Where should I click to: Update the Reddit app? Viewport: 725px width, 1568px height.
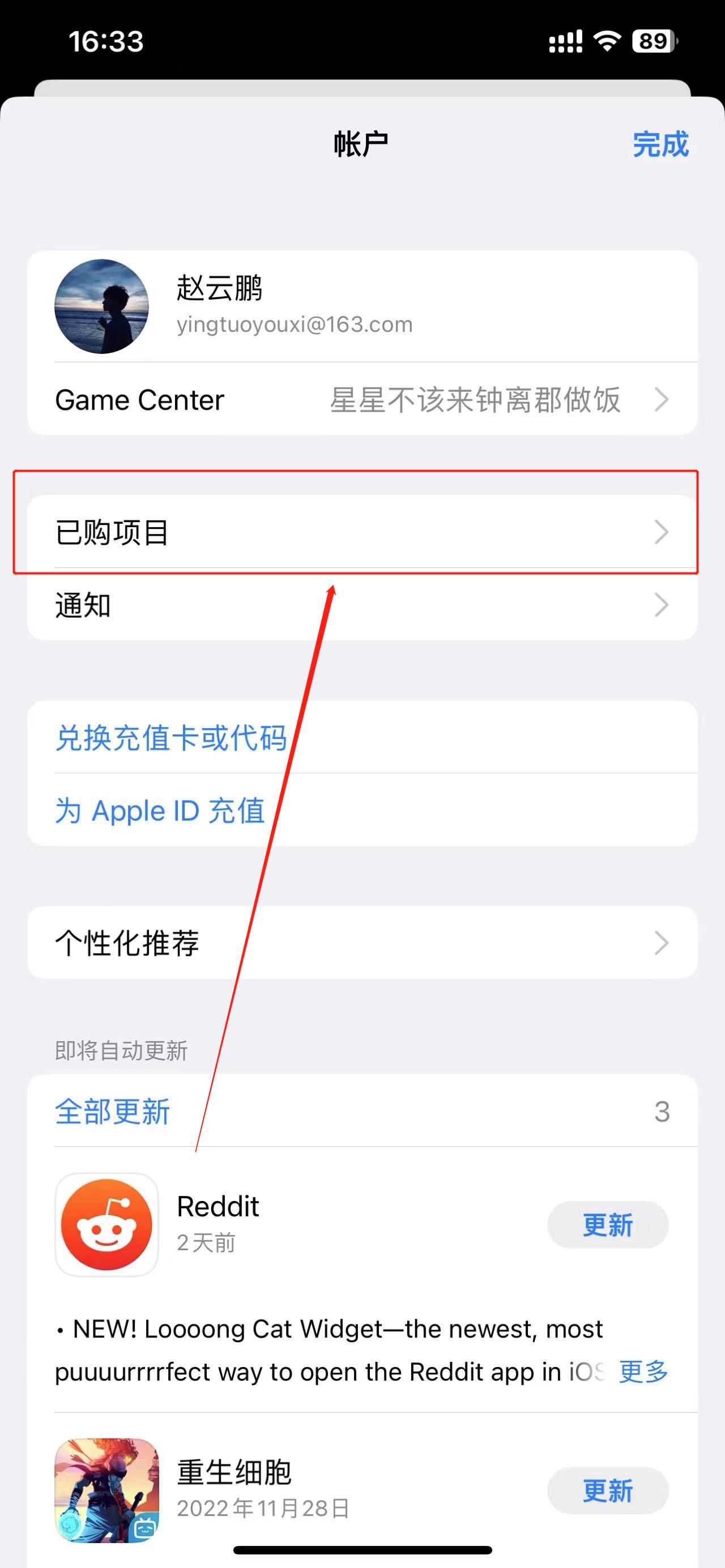[607, 1225]
